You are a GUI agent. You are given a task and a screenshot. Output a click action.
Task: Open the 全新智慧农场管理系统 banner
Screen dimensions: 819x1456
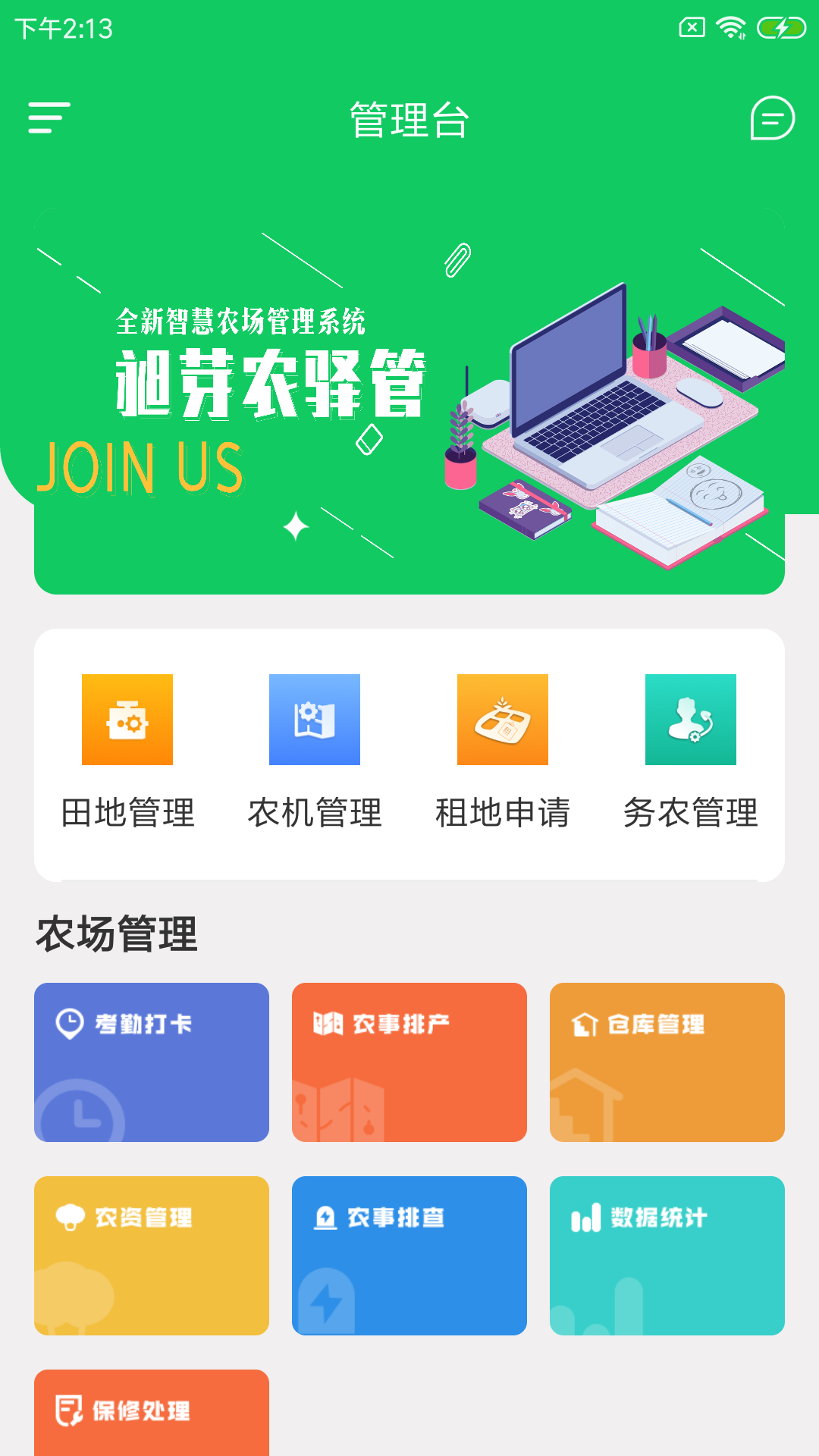click(x=409, y=402)
